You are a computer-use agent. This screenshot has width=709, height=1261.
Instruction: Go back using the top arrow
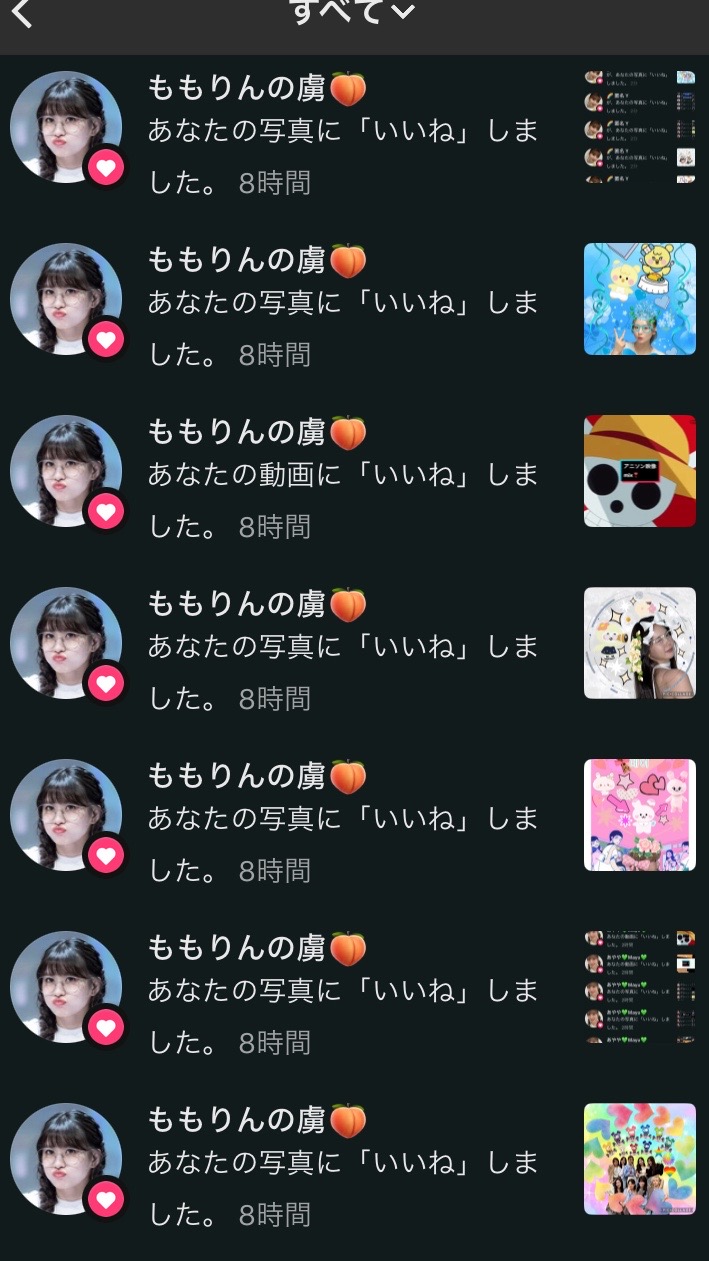pyautogui.click(x=22, y=14)
